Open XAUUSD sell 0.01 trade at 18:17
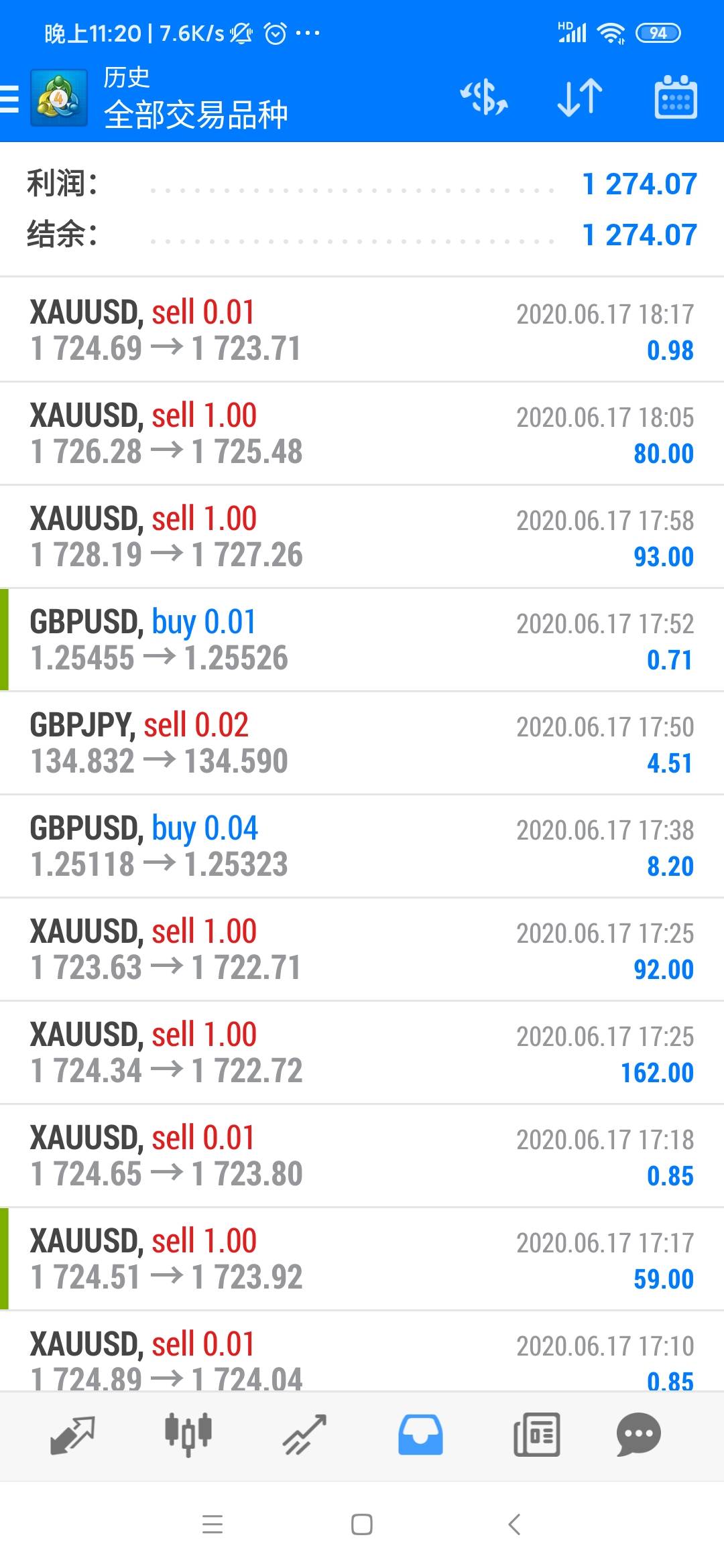Screen dimensions: 724x1568 [362, 330]
